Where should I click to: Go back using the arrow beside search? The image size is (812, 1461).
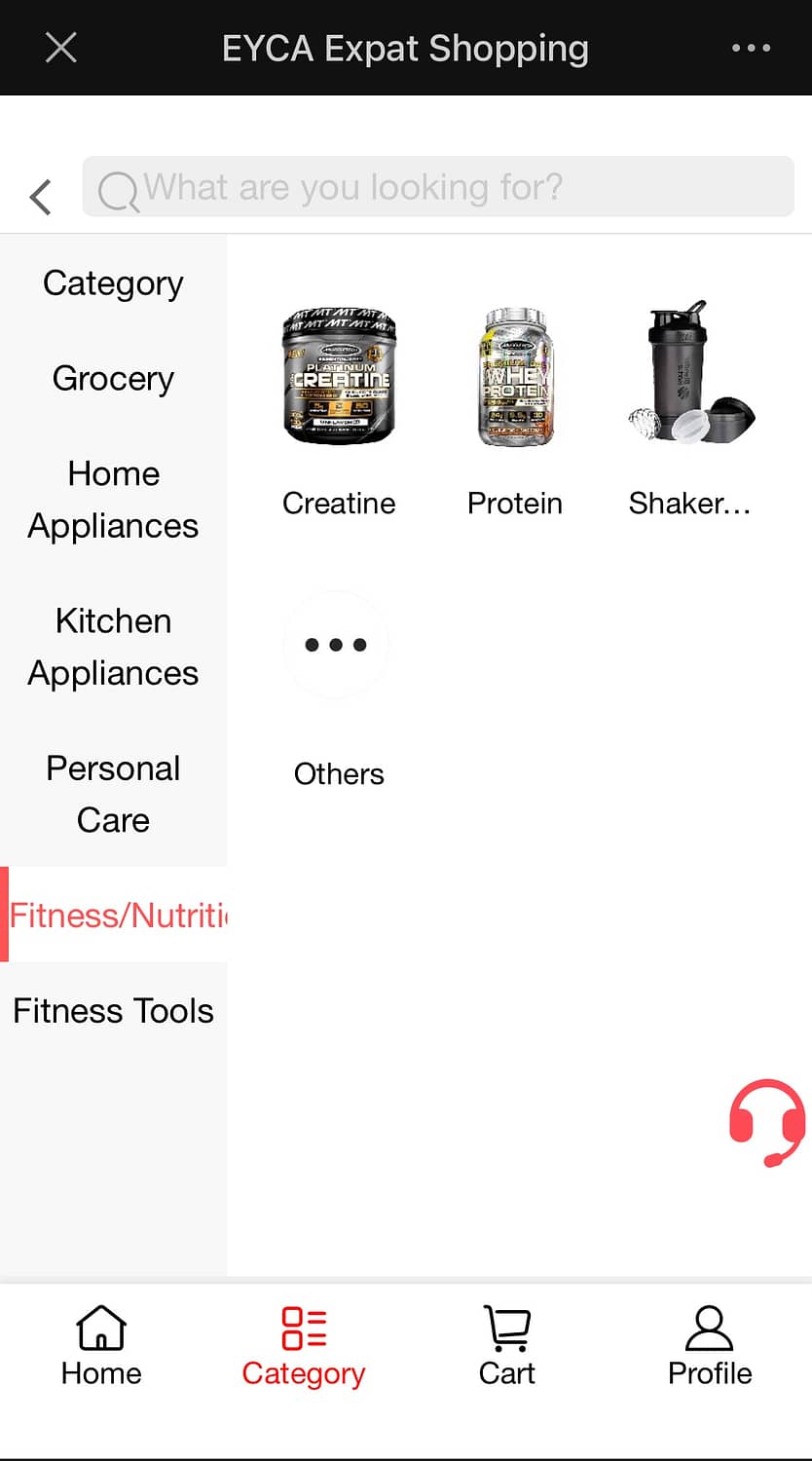(x=41, y=197)
